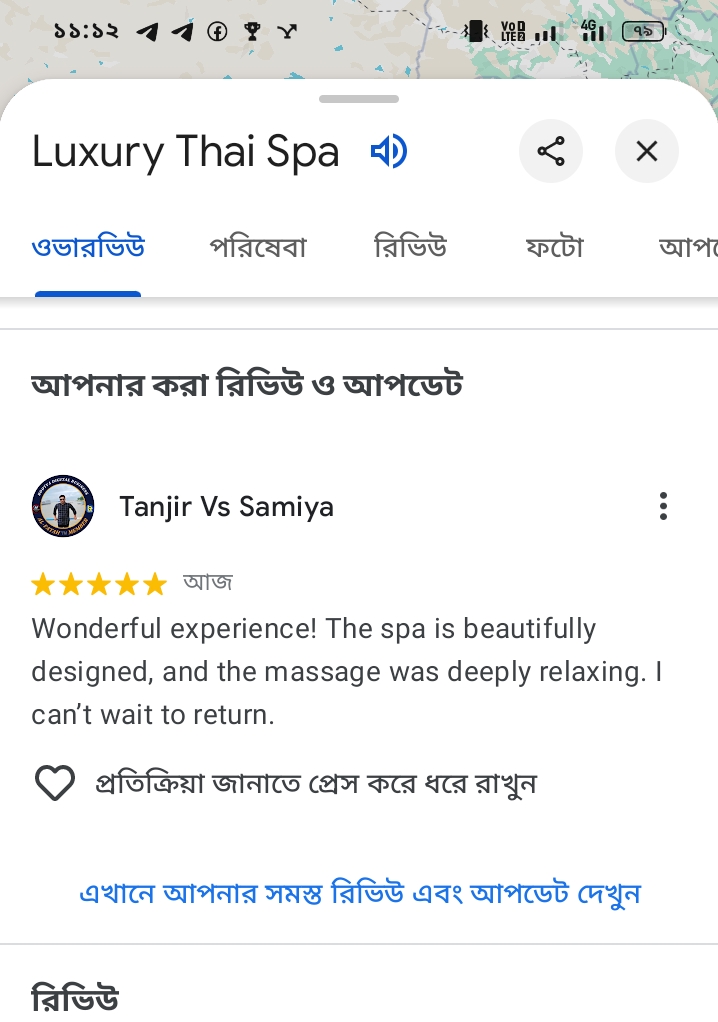This screenshot has width=718, height=1022.
Task: Open the review options overflow menu
Action: pos(663,507)
